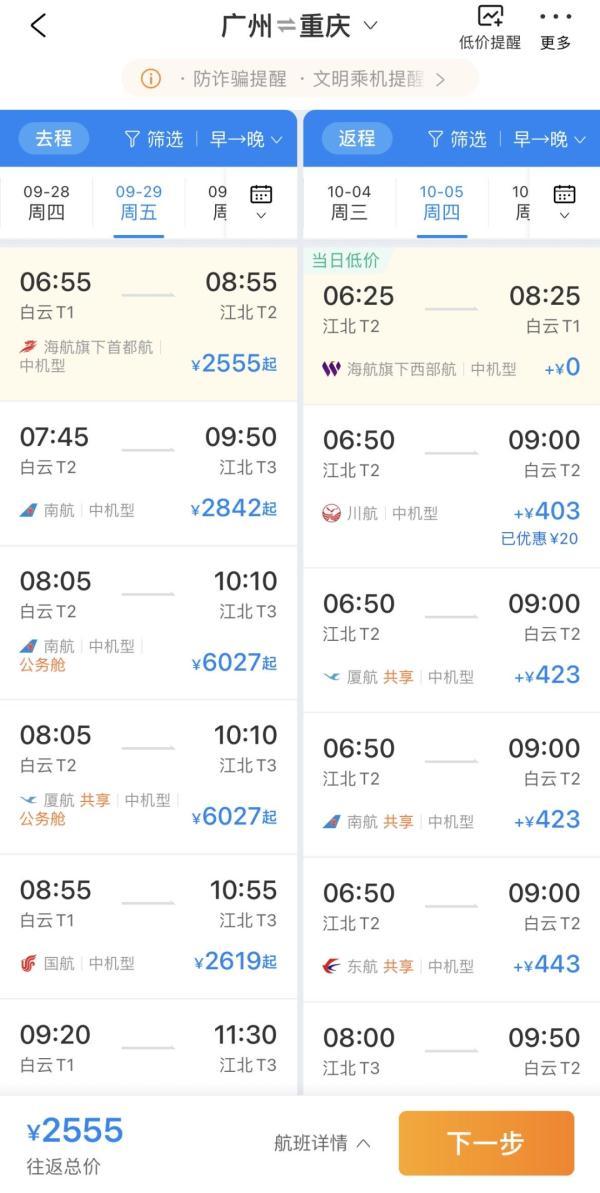Open 低价提醒 low price alert
600x1193 pixels.
click(x=490, y=28)
